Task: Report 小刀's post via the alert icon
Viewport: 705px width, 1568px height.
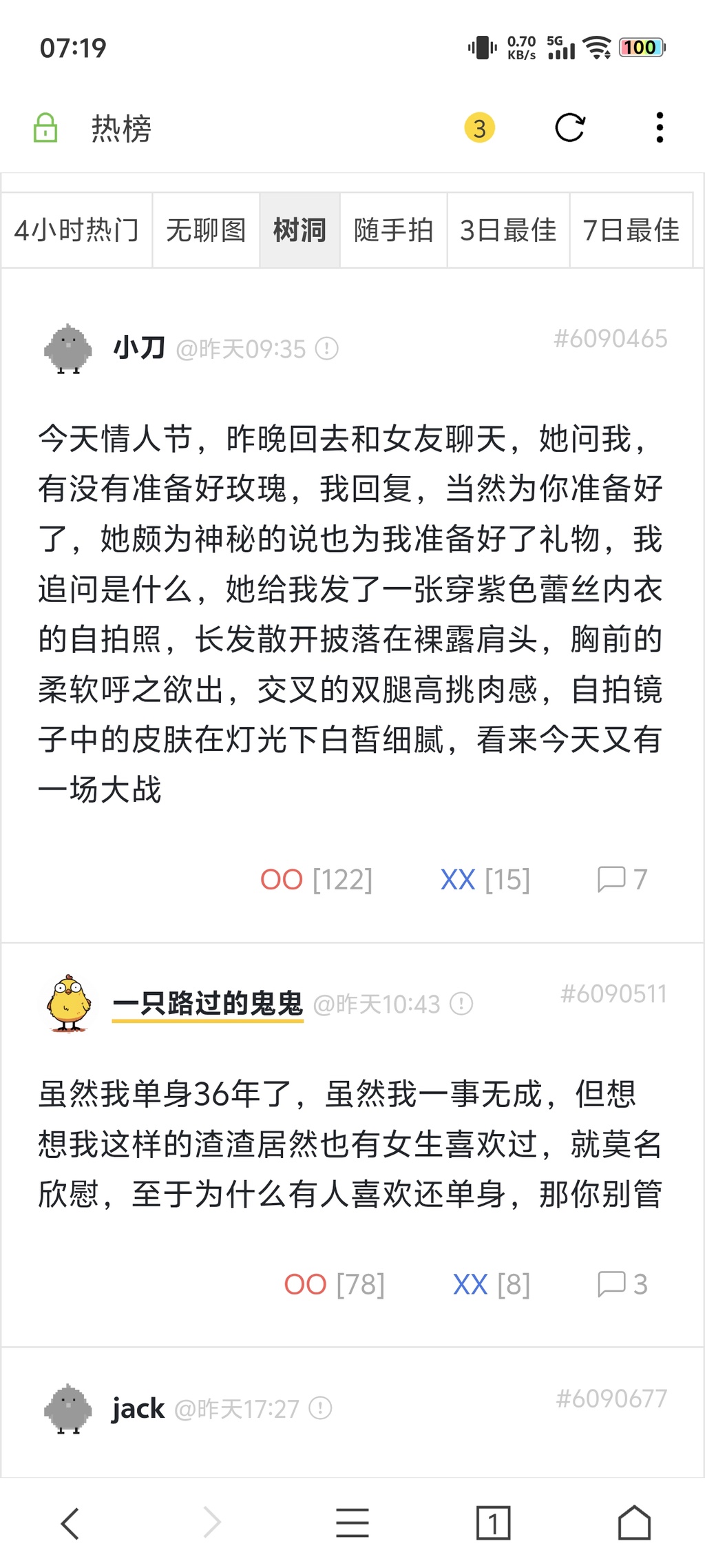Action: coord(326,349)
